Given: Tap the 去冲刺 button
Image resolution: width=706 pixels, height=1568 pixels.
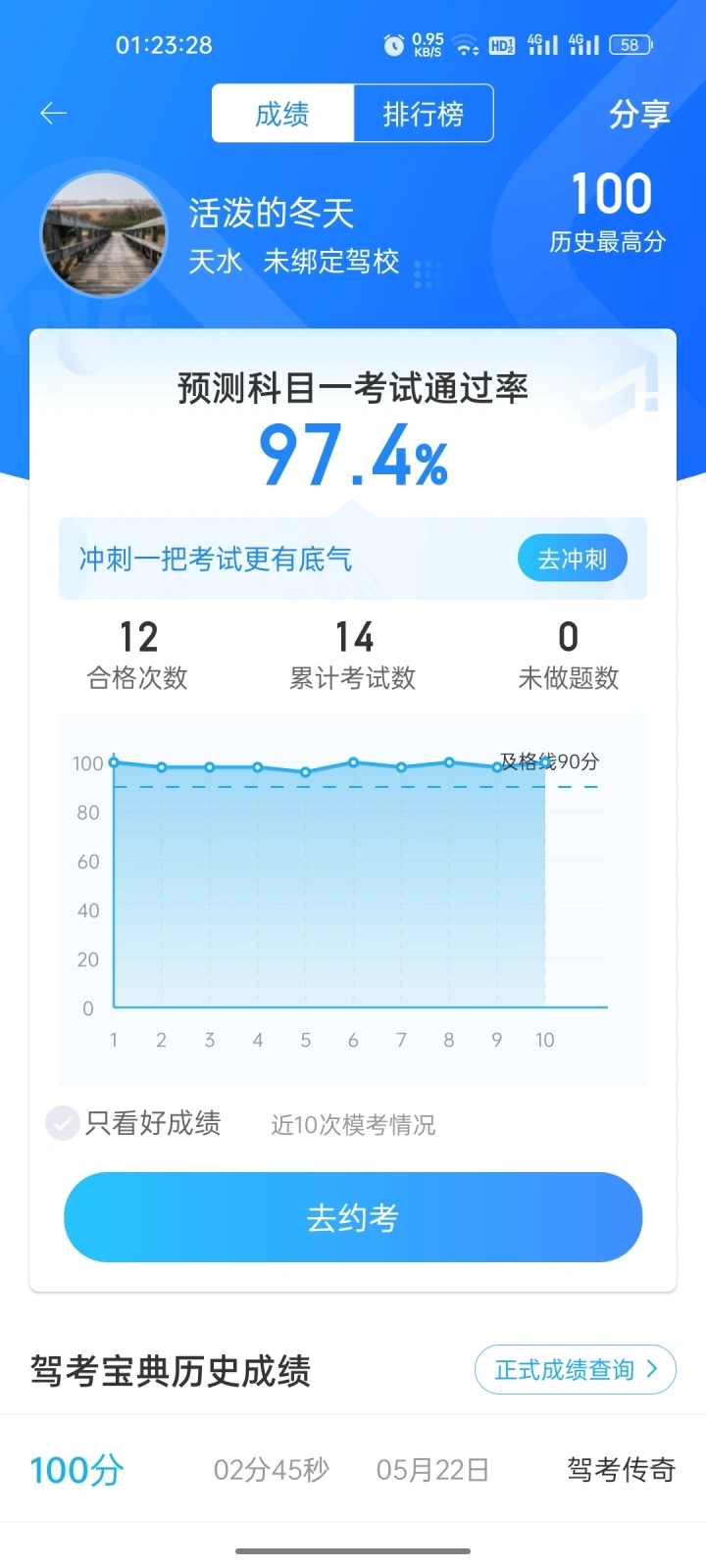Looking at the screenshot, I should [573, 559].
